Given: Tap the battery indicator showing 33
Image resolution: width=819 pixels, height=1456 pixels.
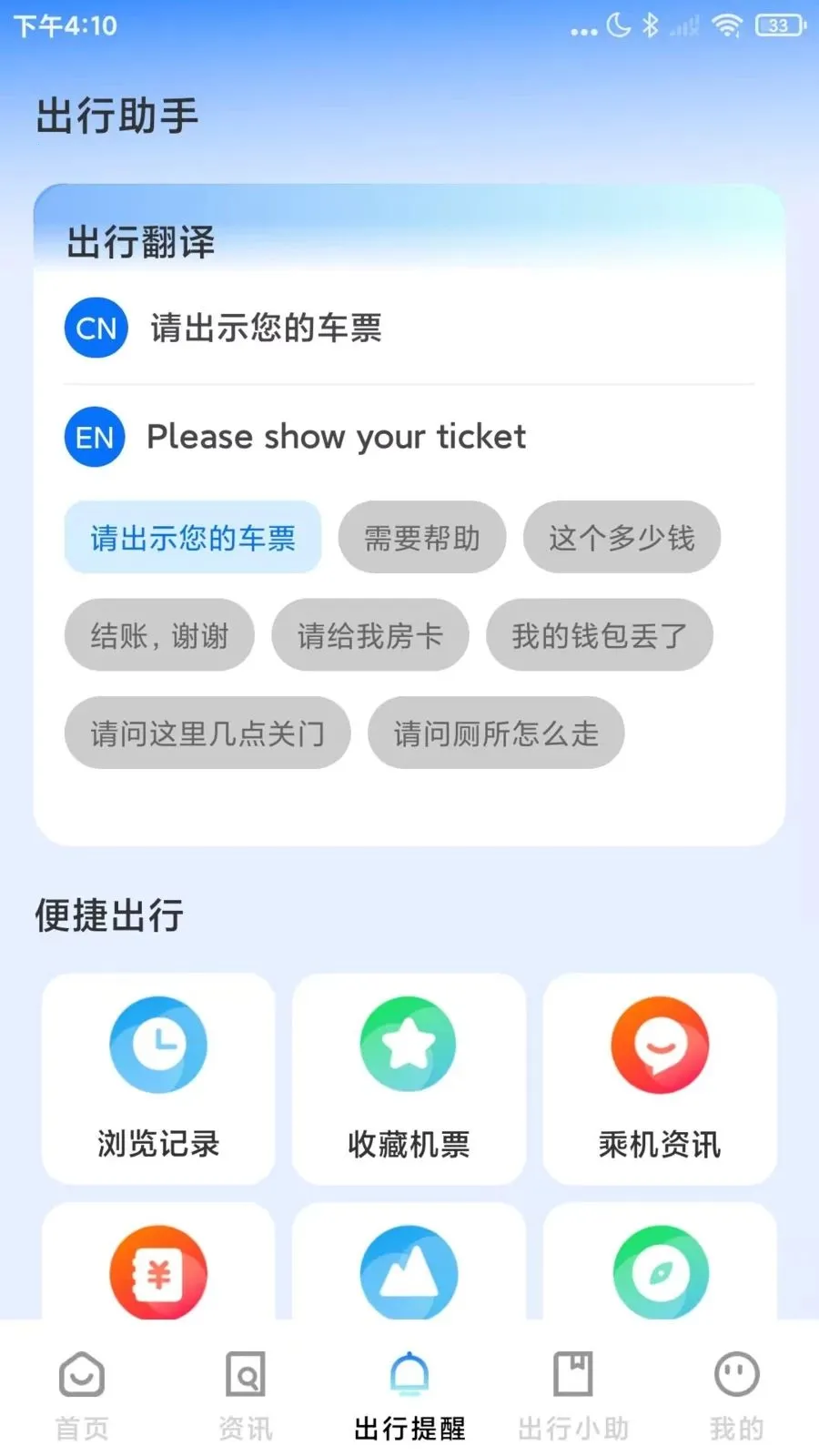Looking at the screenshot, I should click(779, 25).
